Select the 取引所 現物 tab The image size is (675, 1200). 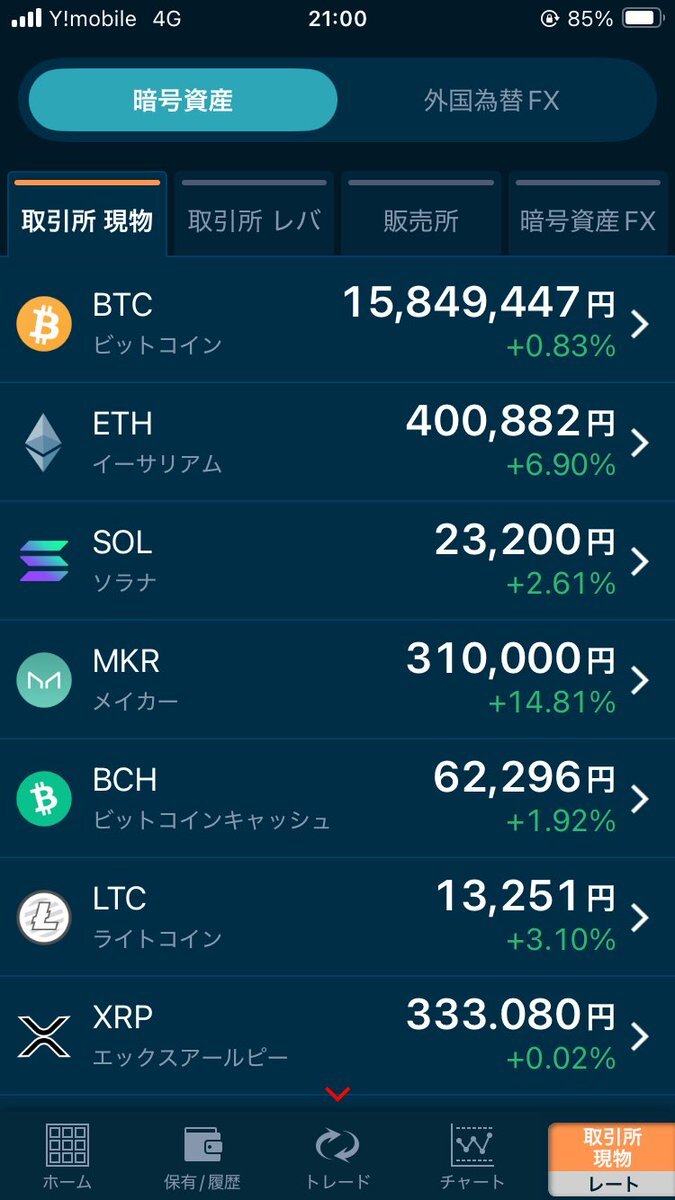[x=87, y=214]
